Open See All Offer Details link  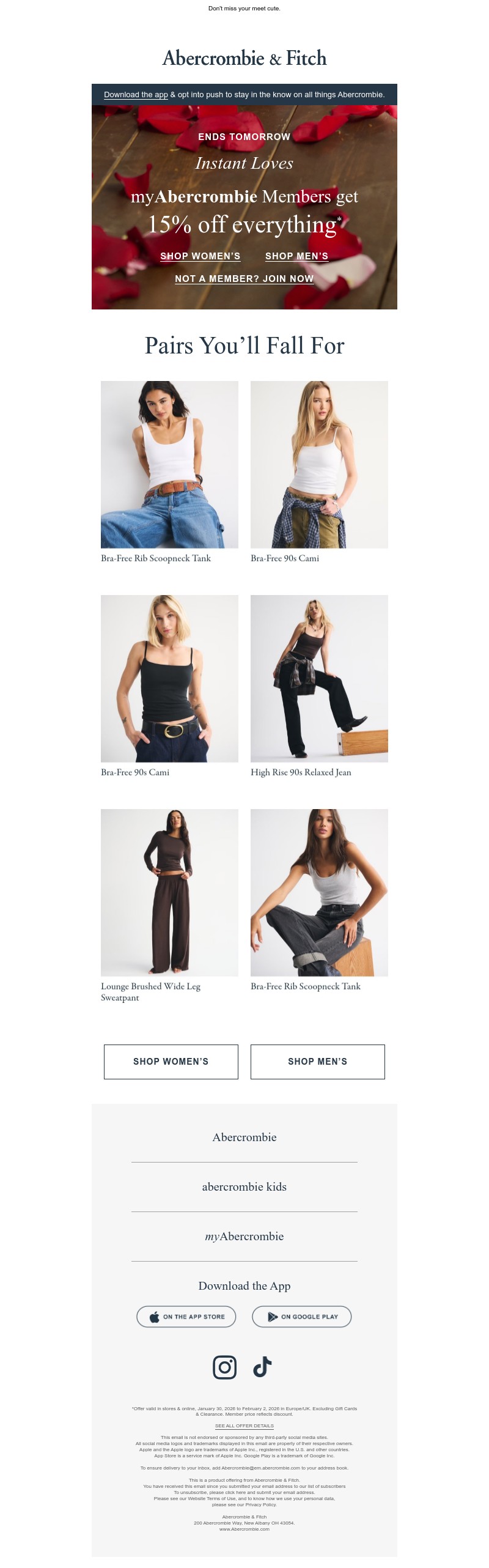(244, 1426)
